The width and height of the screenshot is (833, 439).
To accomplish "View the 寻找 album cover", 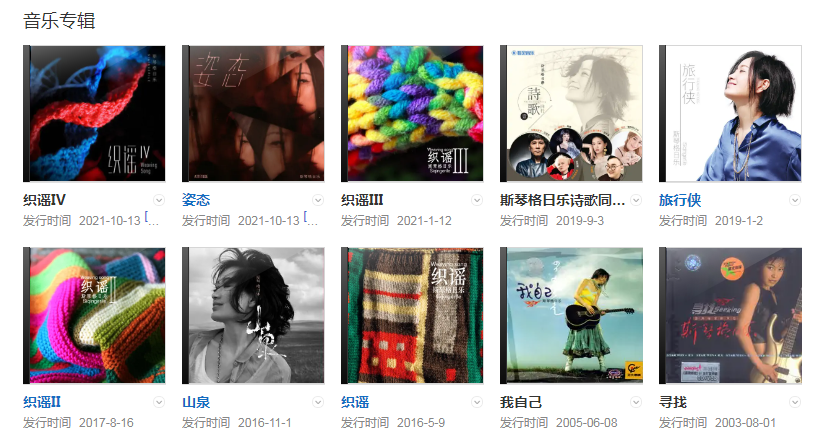I will (731, 316).
